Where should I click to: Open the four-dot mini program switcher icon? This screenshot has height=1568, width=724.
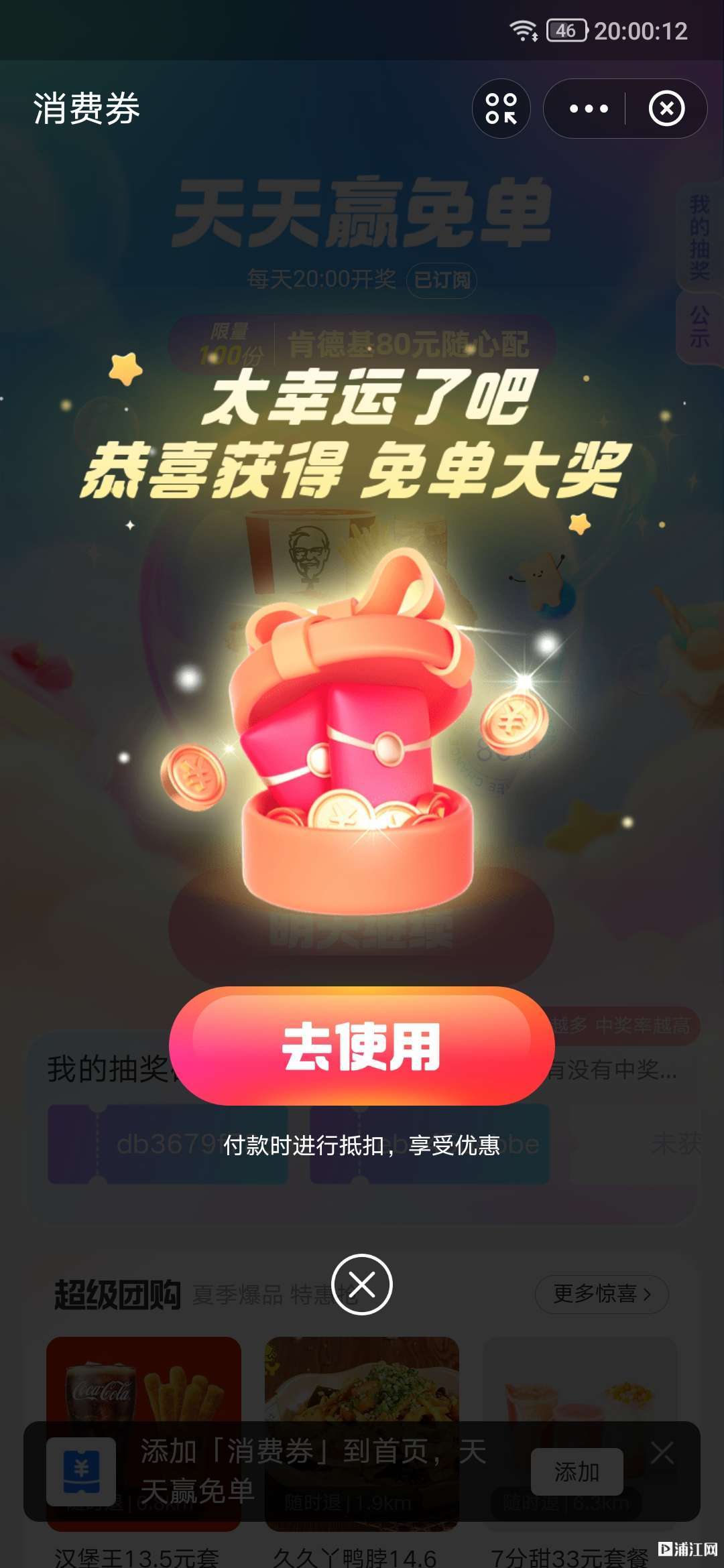[501, 109]
